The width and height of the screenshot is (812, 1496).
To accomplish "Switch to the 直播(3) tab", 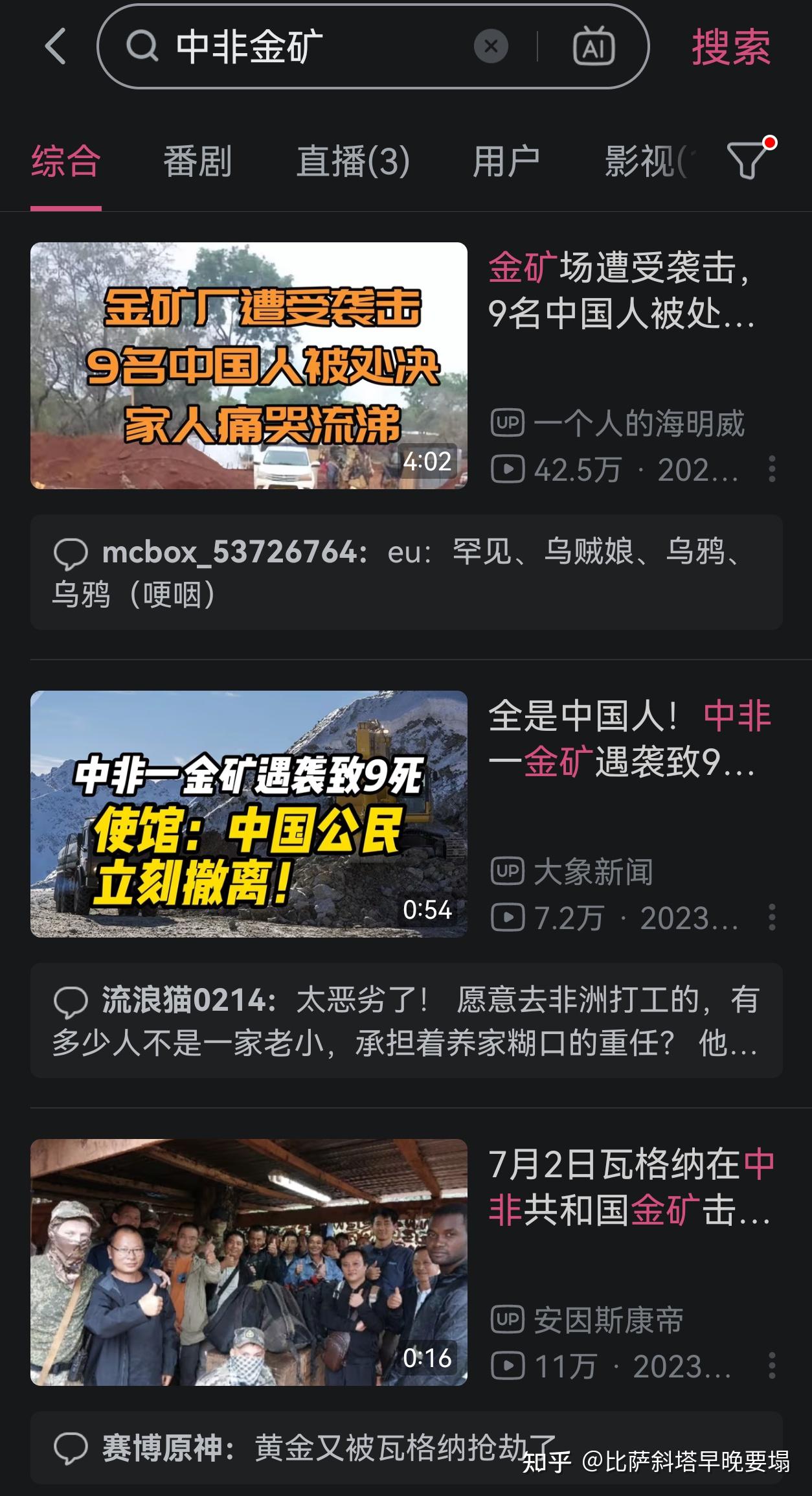I will click(353, 161).
